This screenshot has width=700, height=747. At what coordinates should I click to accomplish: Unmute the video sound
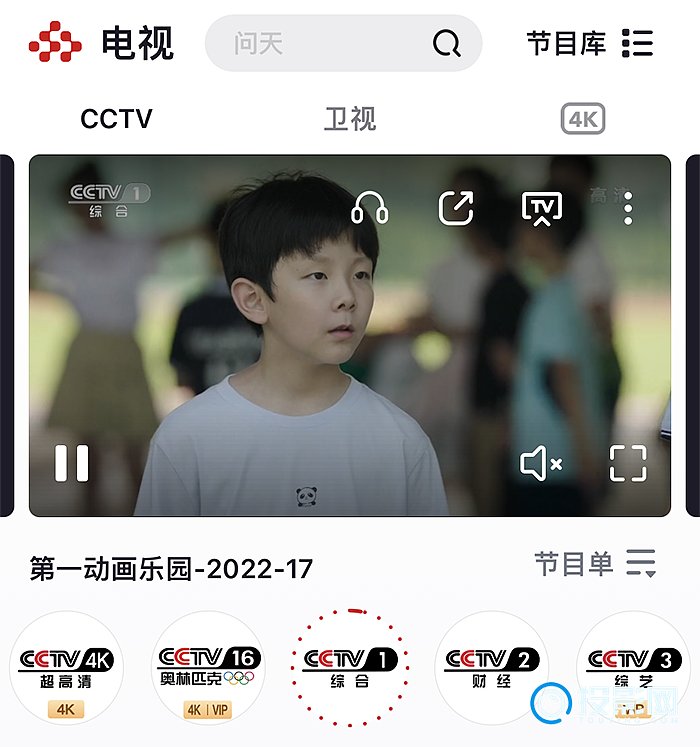click(x=541, y=463)
